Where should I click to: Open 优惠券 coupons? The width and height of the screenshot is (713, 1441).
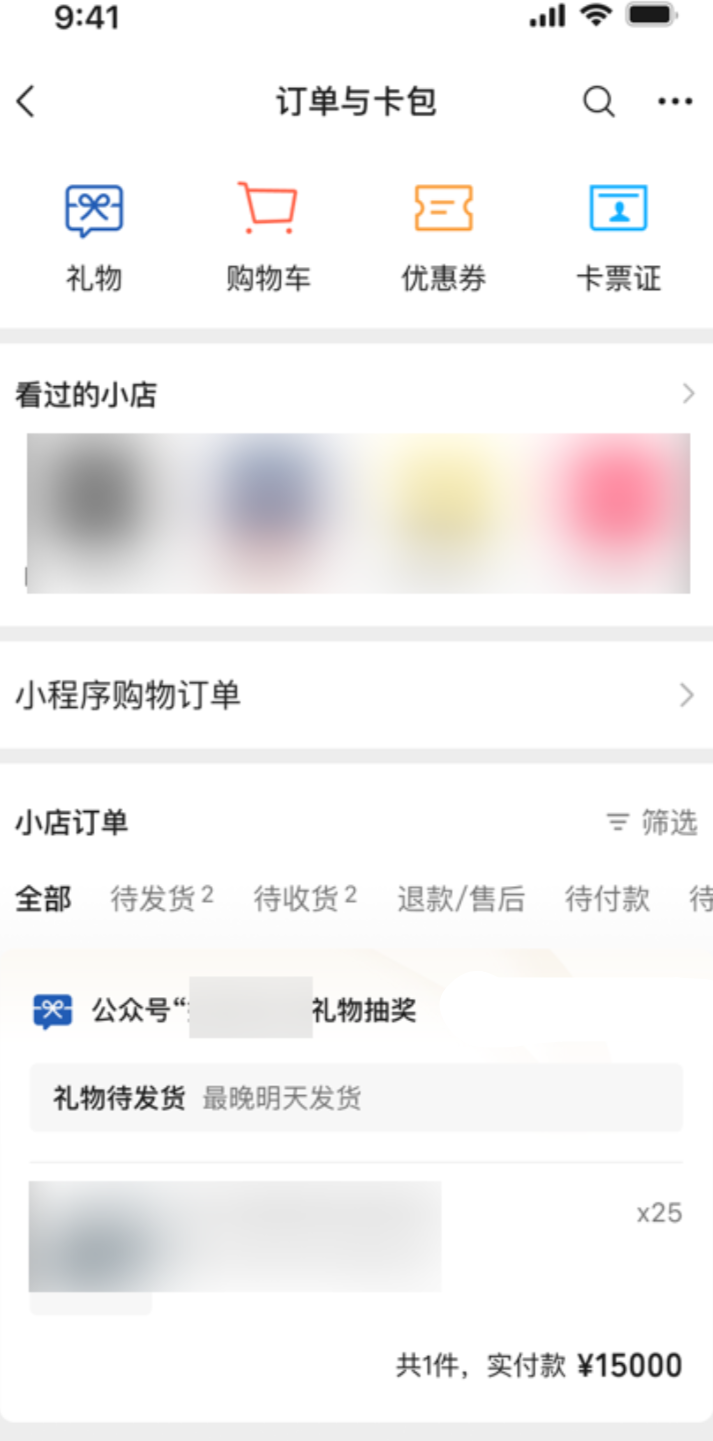click(443, 237)
